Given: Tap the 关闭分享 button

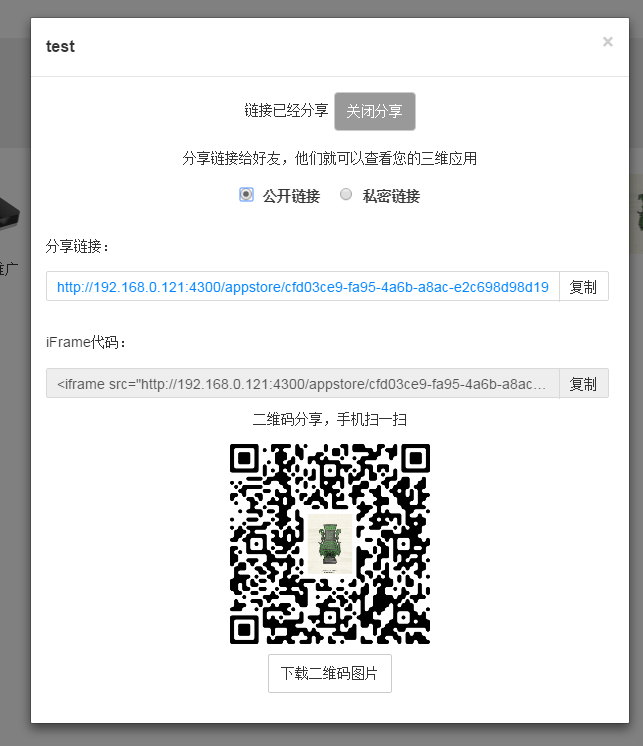Looking at the screenshot, I should coord(375,111).
